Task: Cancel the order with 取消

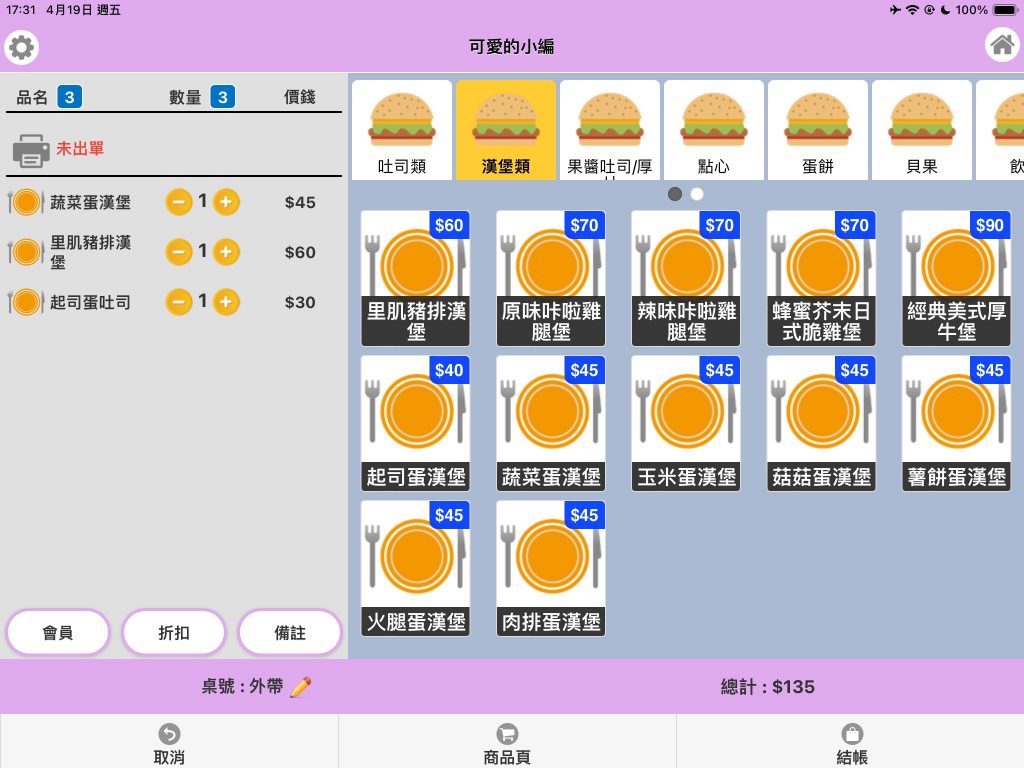Action: coord(169,744)
